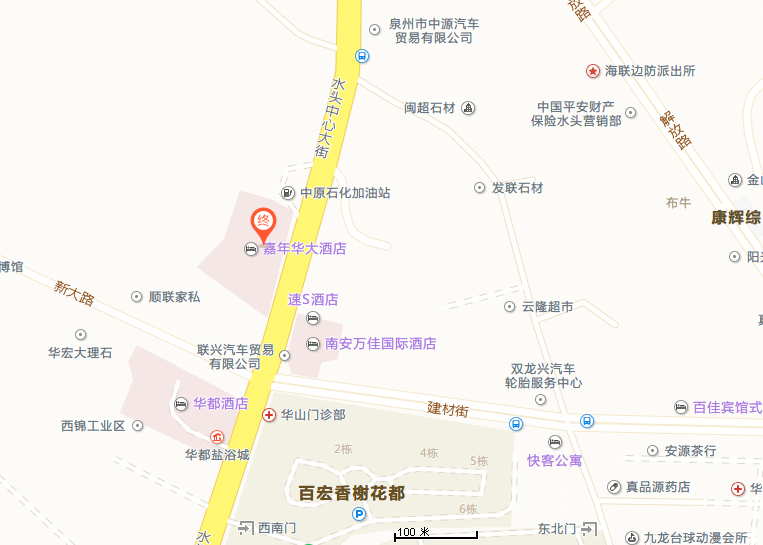Tap the 百佳宾馆式 hotel marker
763x545 pixels.
682,408
